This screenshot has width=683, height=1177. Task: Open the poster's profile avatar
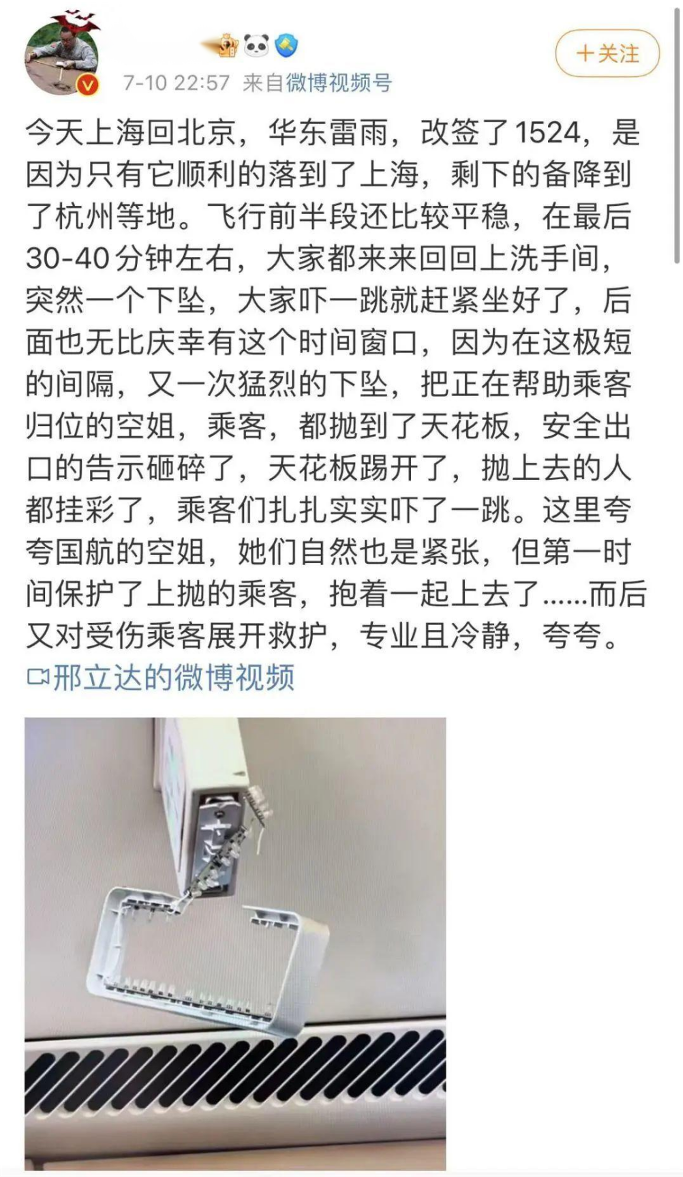click(62, 55)
